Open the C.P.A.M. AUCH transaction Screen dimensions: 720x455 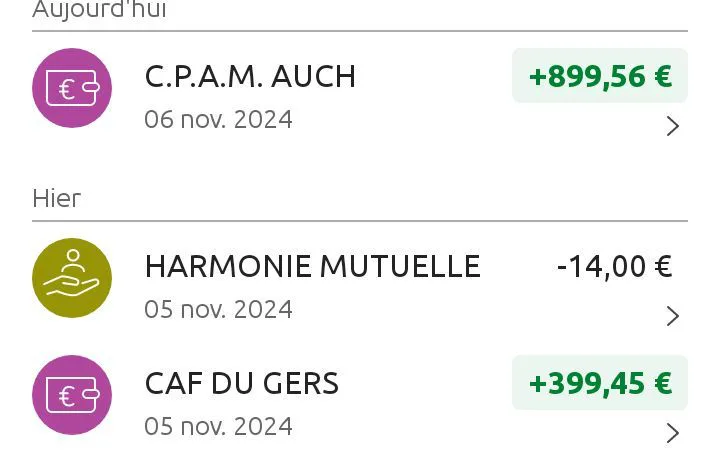tap(360, 92)
